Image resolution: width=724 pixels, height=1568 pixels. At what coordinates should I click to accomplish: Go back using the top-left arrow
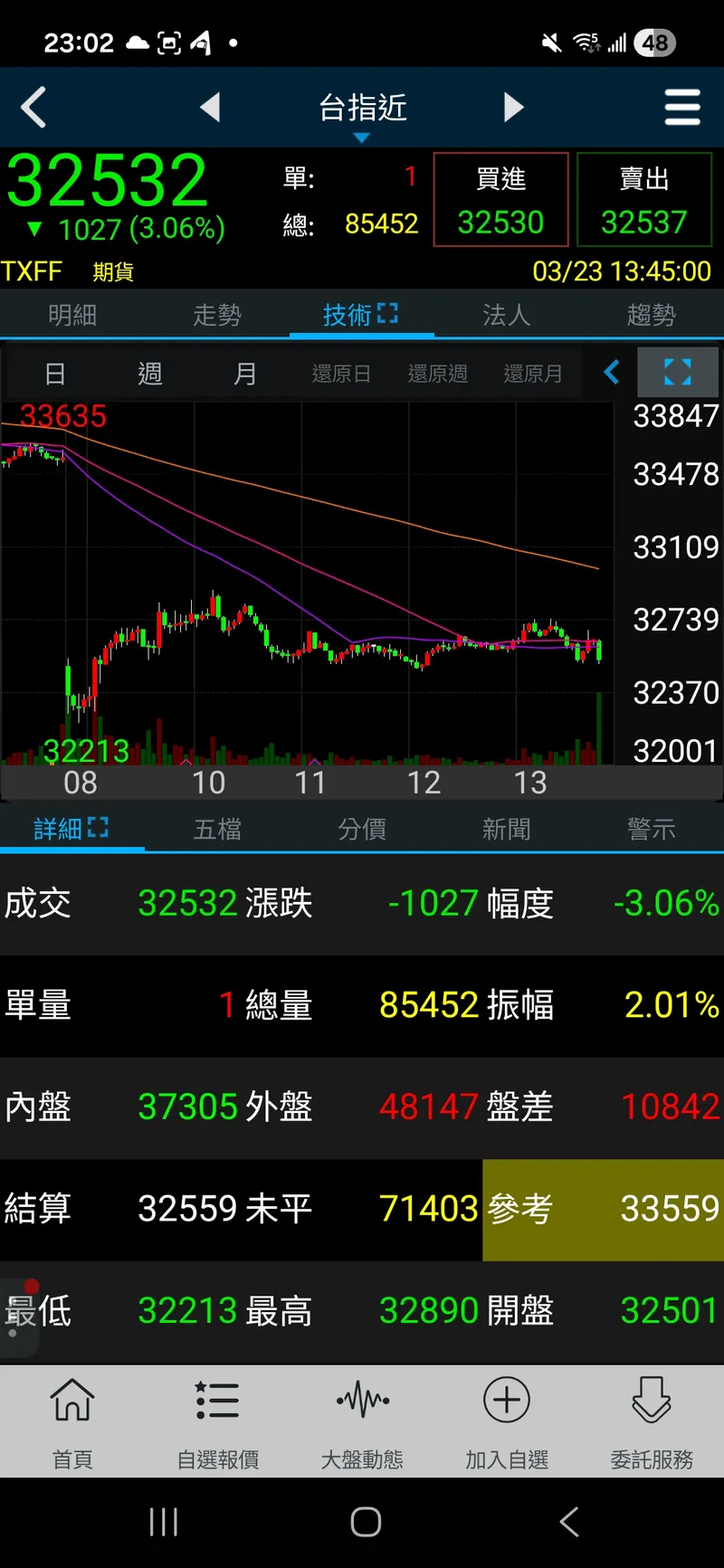click(x=34, y=108)
